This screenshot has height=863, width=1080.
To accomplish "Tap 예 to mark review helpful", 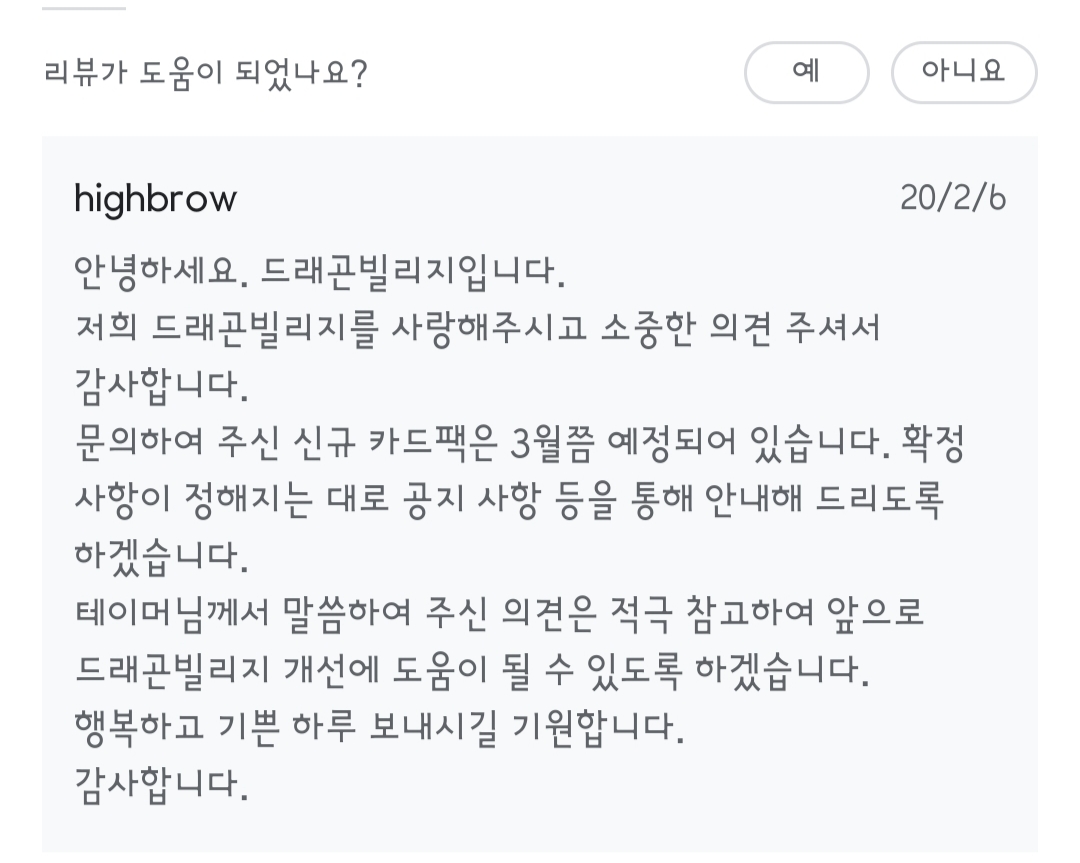I will [x=806, y=72].
